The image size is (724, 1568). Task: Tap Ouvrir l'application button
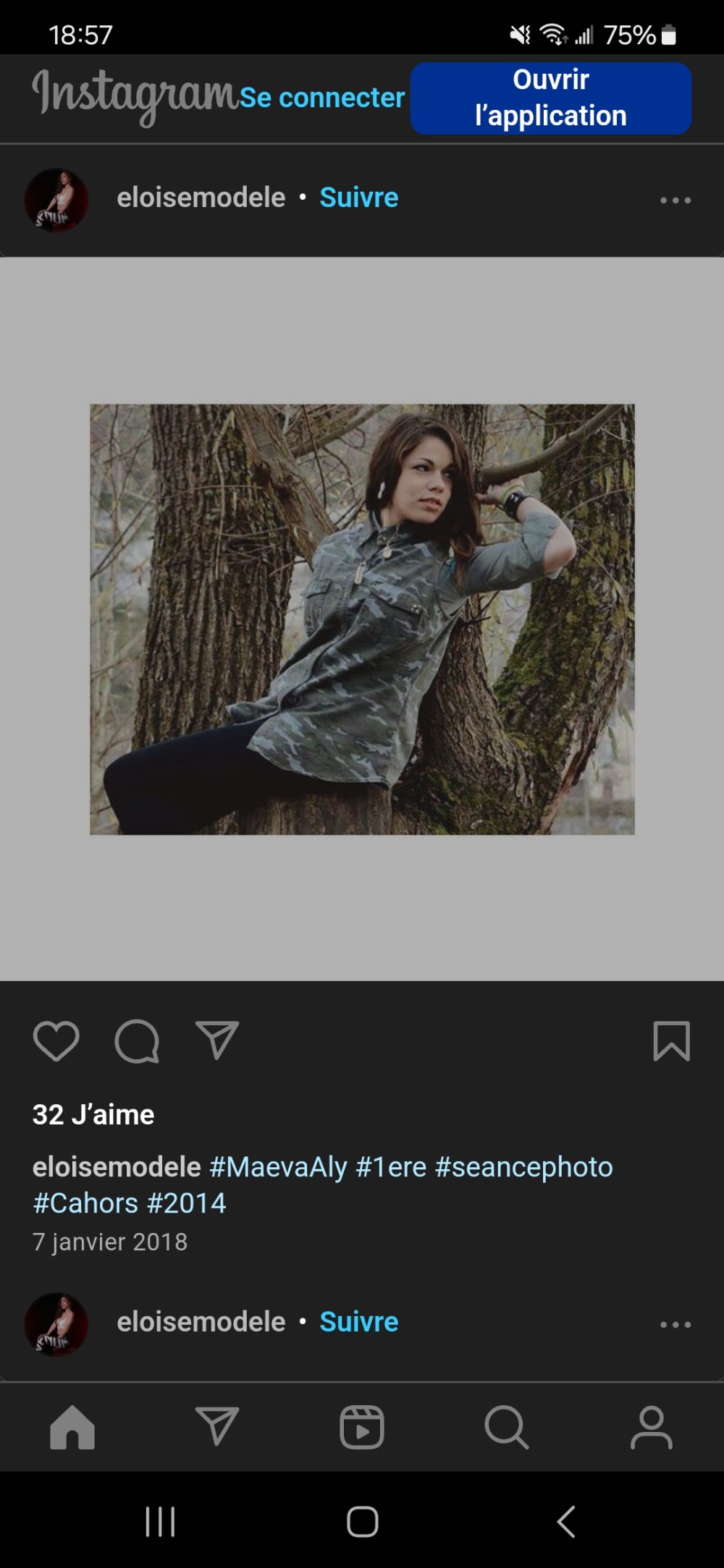pyautogui.click(x=550, y=98)
